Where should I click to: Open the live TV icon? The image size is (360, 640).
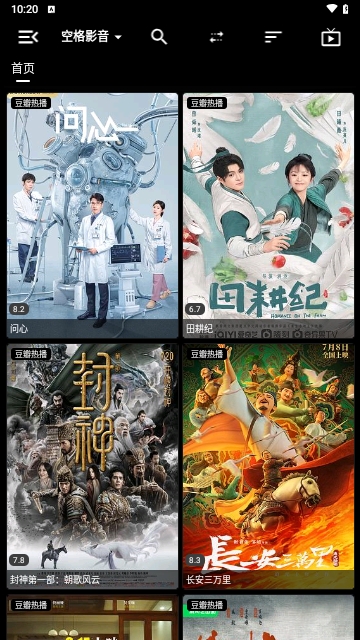(331, 37)
